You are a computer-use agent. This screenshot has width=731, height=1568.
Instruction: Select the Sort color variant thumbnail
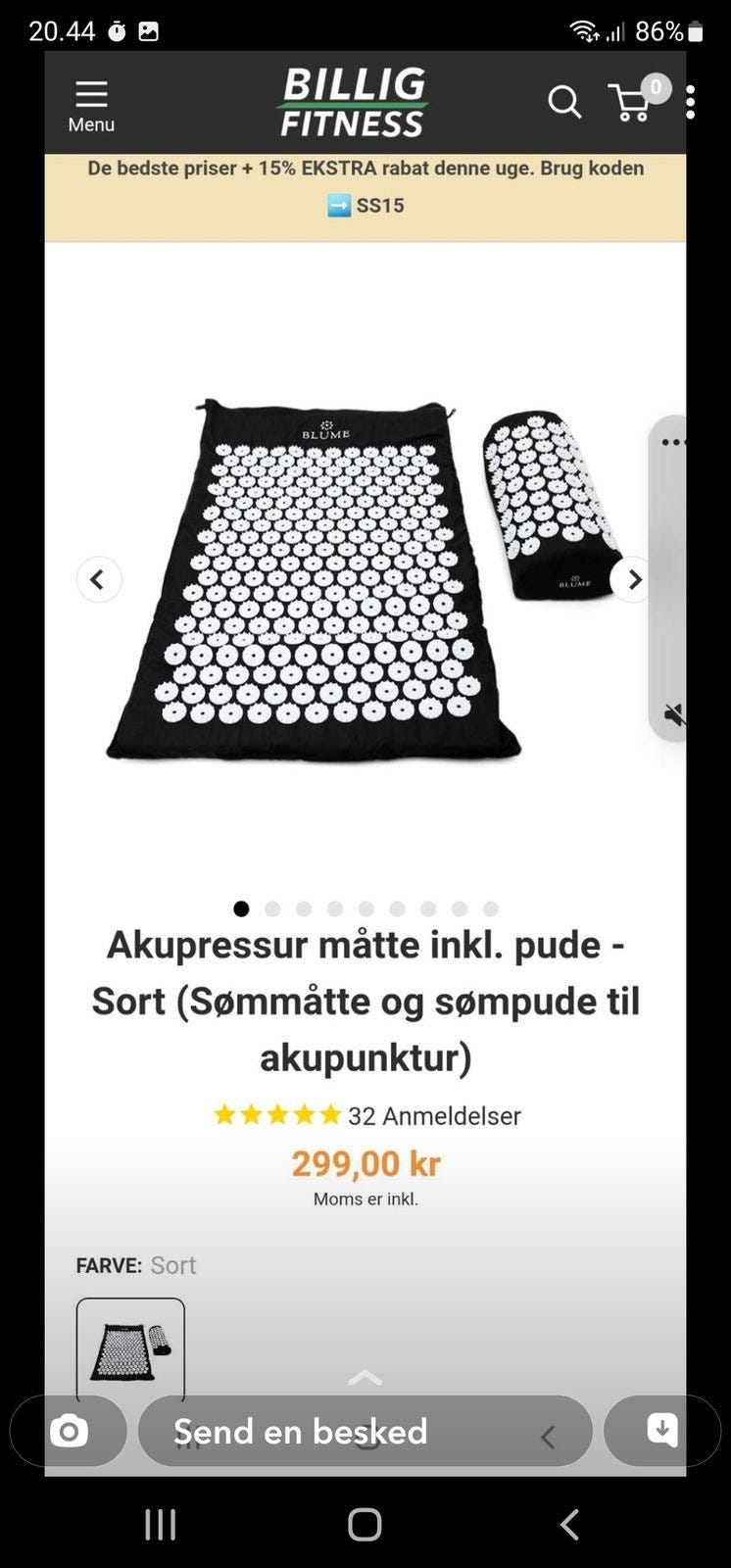click(131, 1349)
